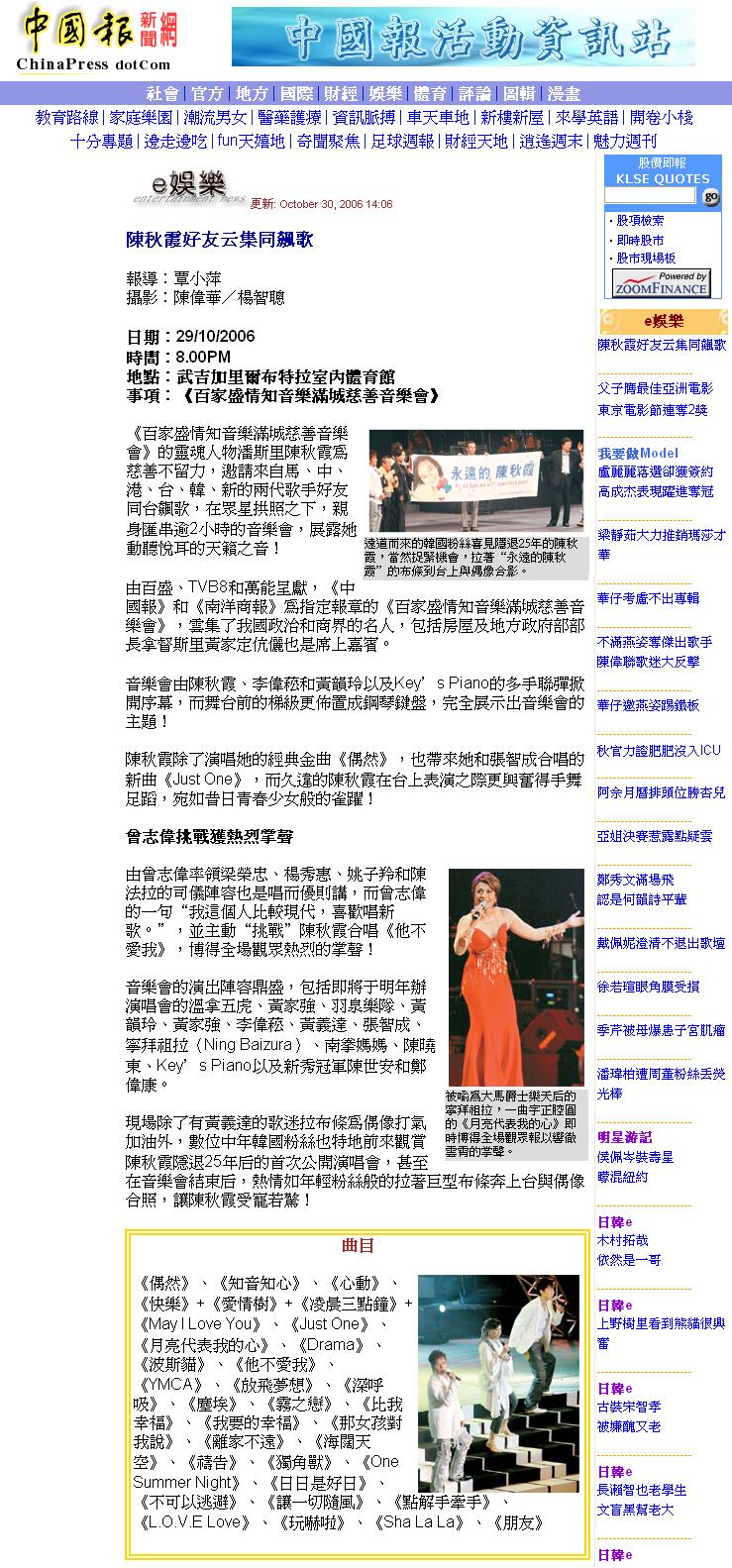Go to the 體育 section
Viewport: 732px width, 1568px height.
(x=430, y=94)
